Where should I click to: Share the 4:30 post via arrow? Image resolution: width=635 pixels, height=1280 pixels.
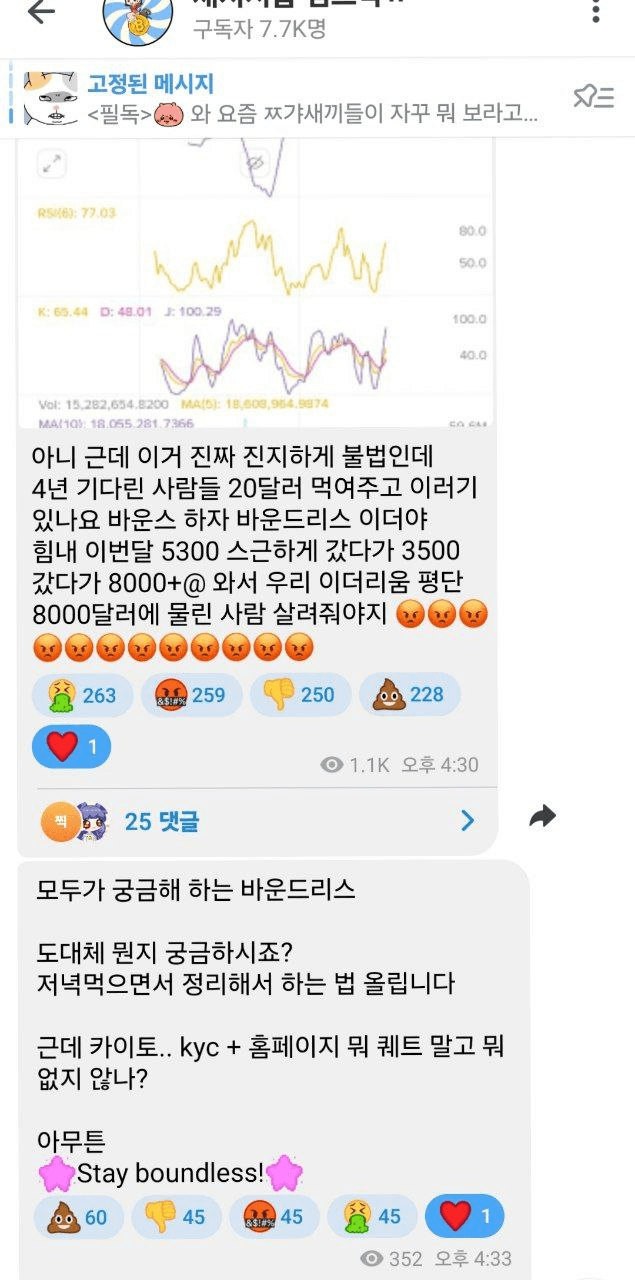(542, 817)
